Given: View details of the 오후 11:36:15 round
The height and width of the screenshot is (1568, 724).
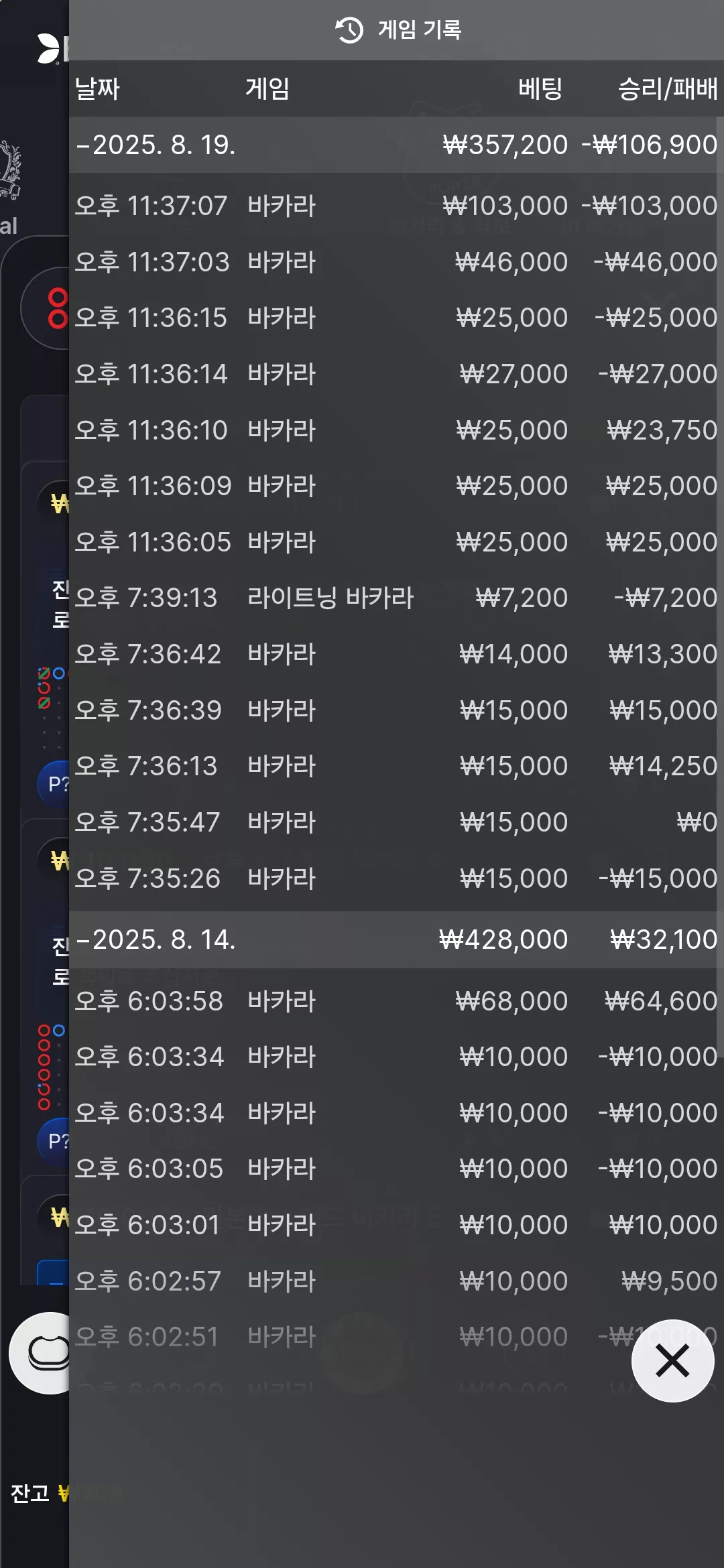Looking at the screenshot, I should tap(396, 318).
